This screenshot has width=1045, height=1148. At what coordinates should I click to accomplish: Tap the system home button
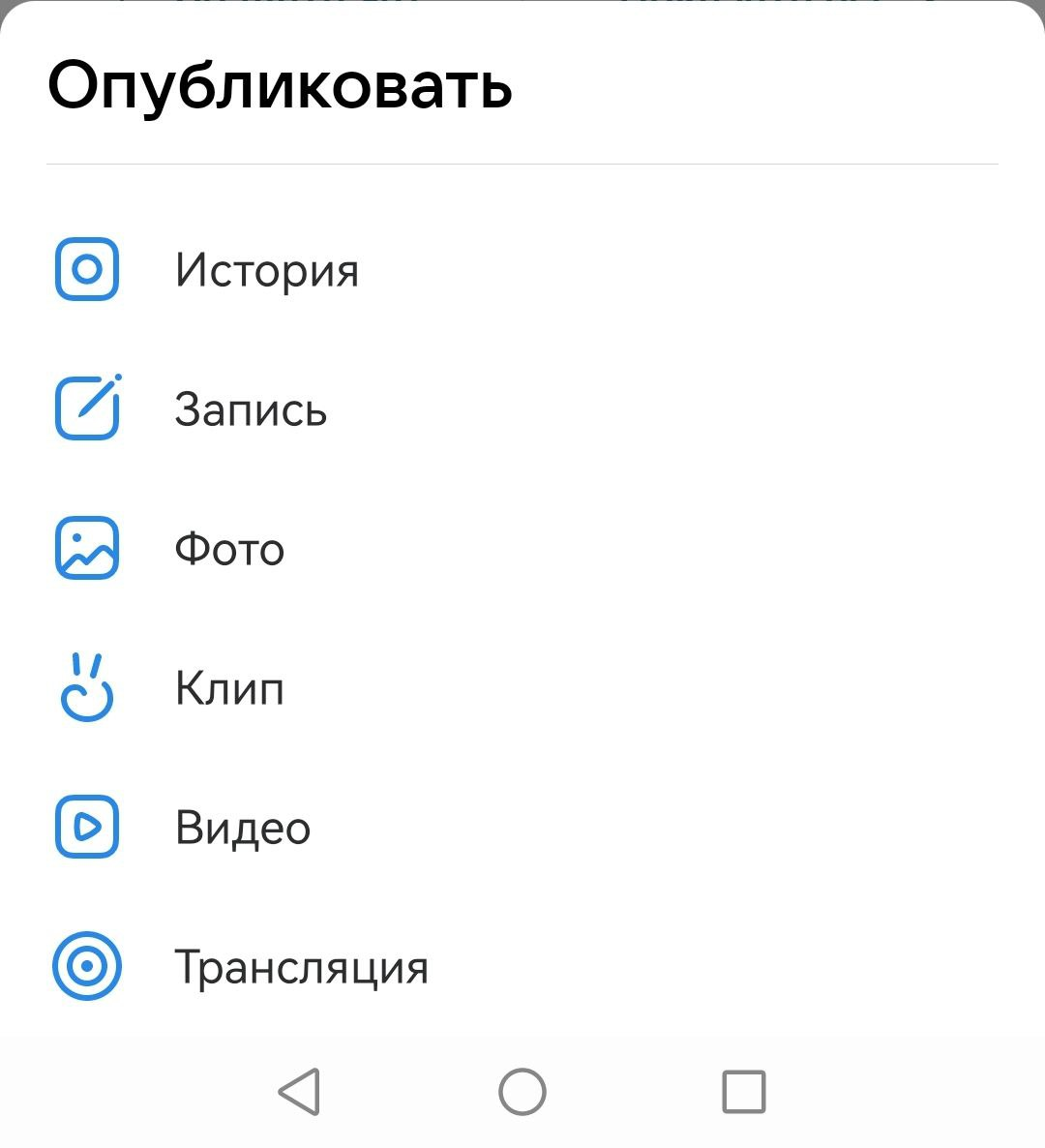point(522,1092)
